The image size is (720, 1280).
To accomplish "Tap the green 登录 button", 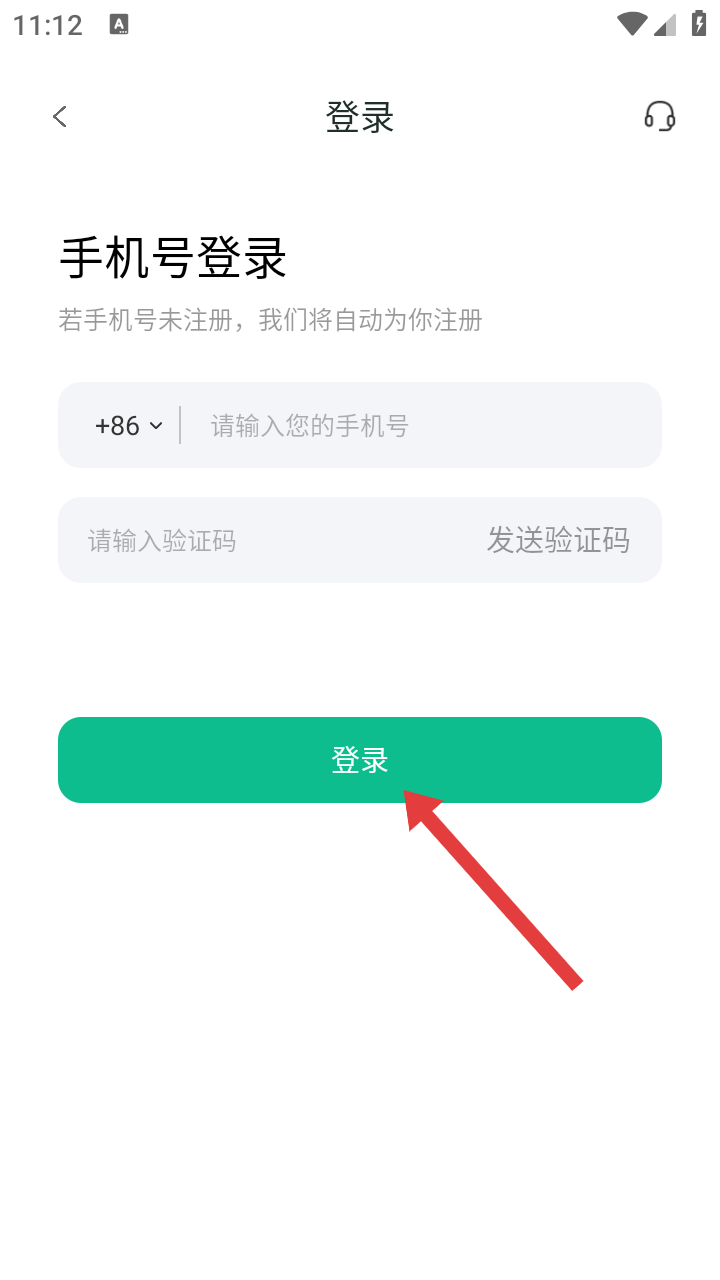I will click(360, 760).
